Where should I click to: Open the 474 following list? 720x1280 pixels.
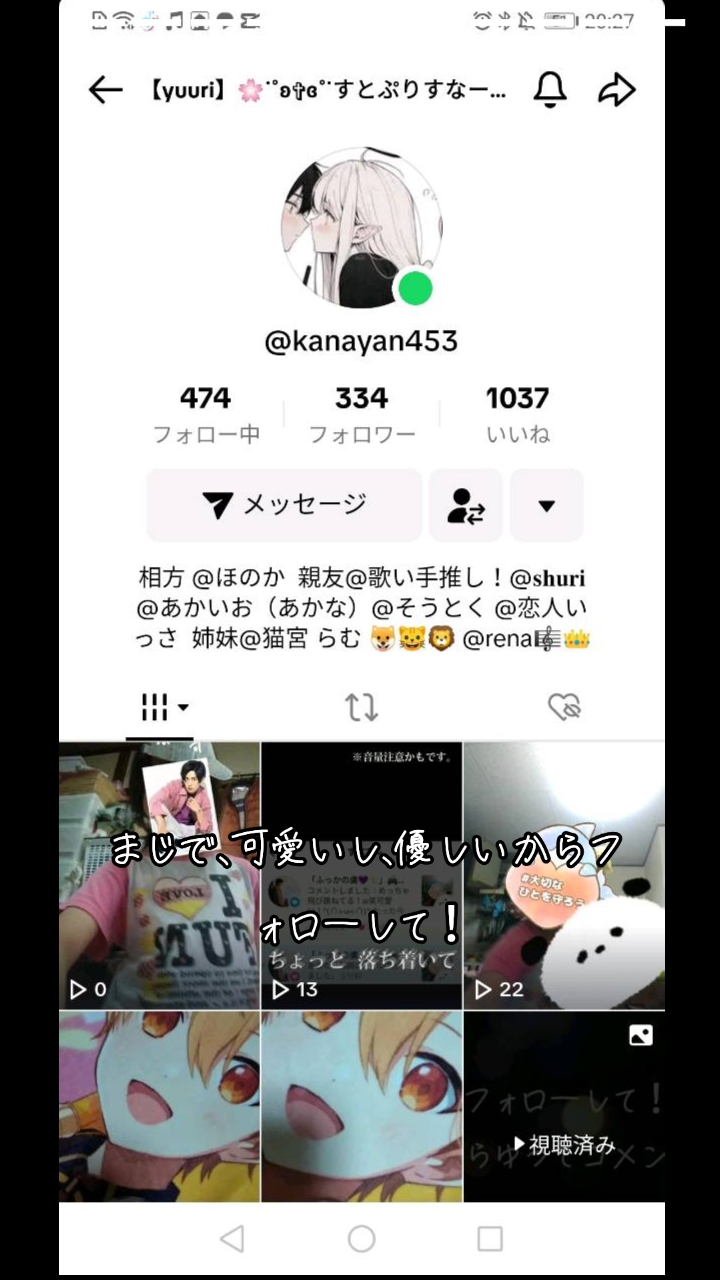tap(205, 414)
